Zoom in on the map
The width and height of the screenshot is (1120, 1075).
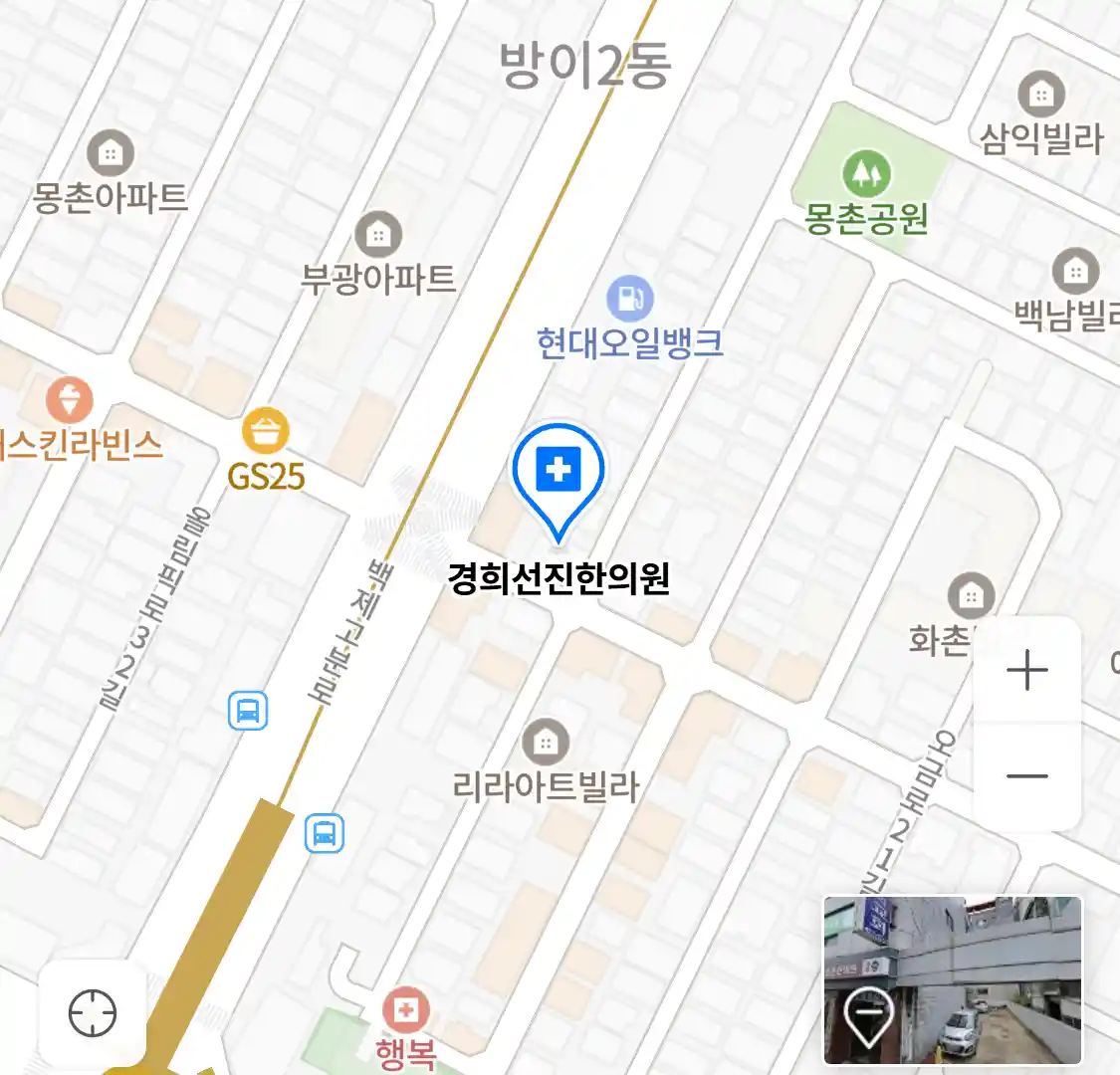tap(1026, 670)
